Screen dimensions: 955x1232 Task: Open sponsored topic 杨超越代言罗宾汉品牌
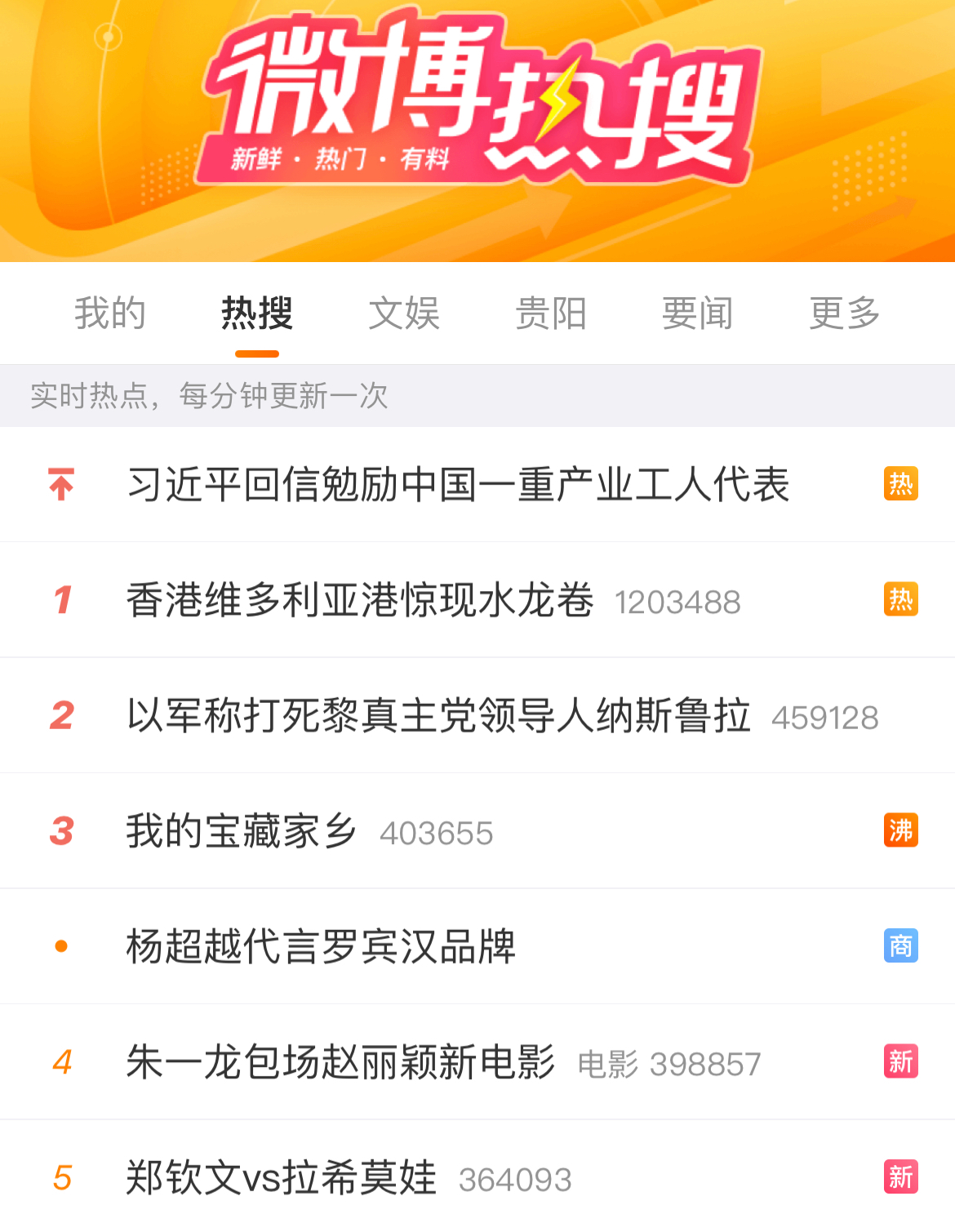321,947
